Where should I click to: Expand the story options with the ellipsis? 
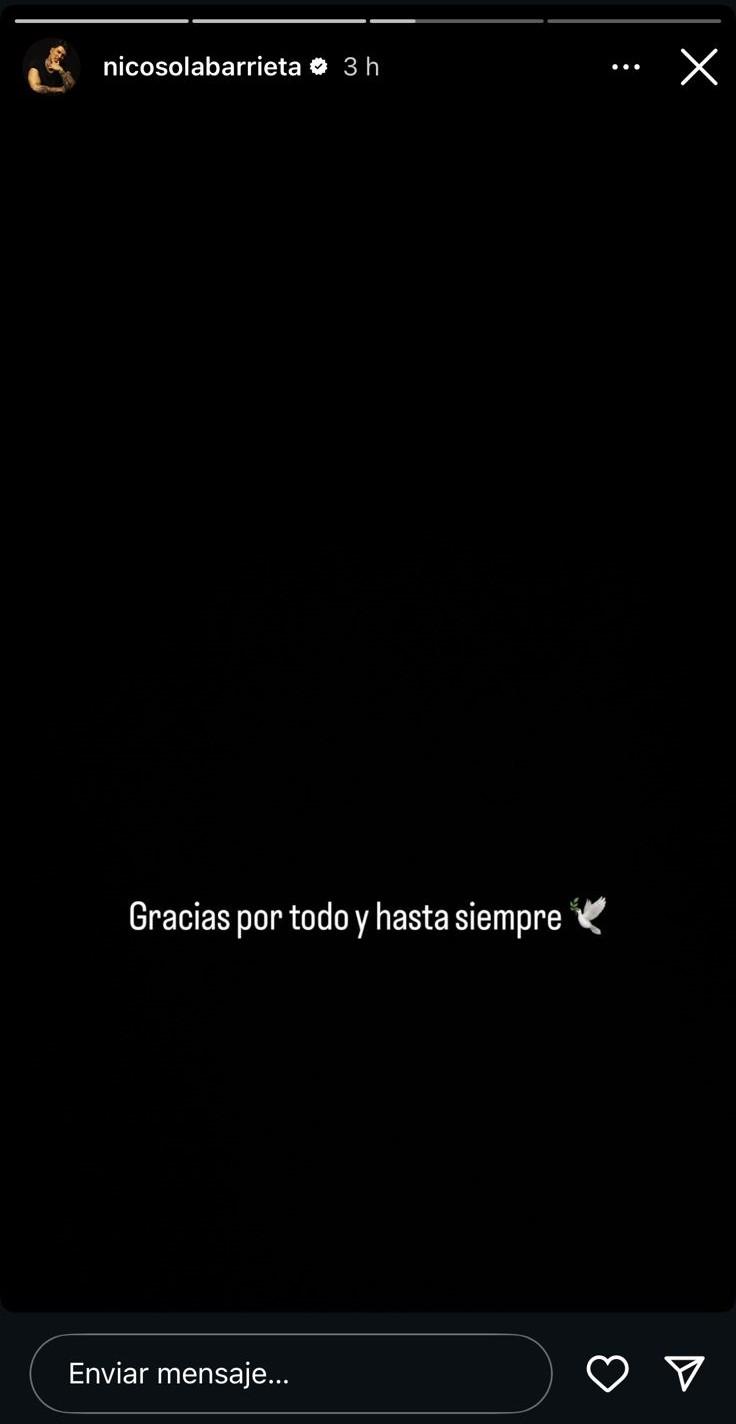click(x=626, y=66)
